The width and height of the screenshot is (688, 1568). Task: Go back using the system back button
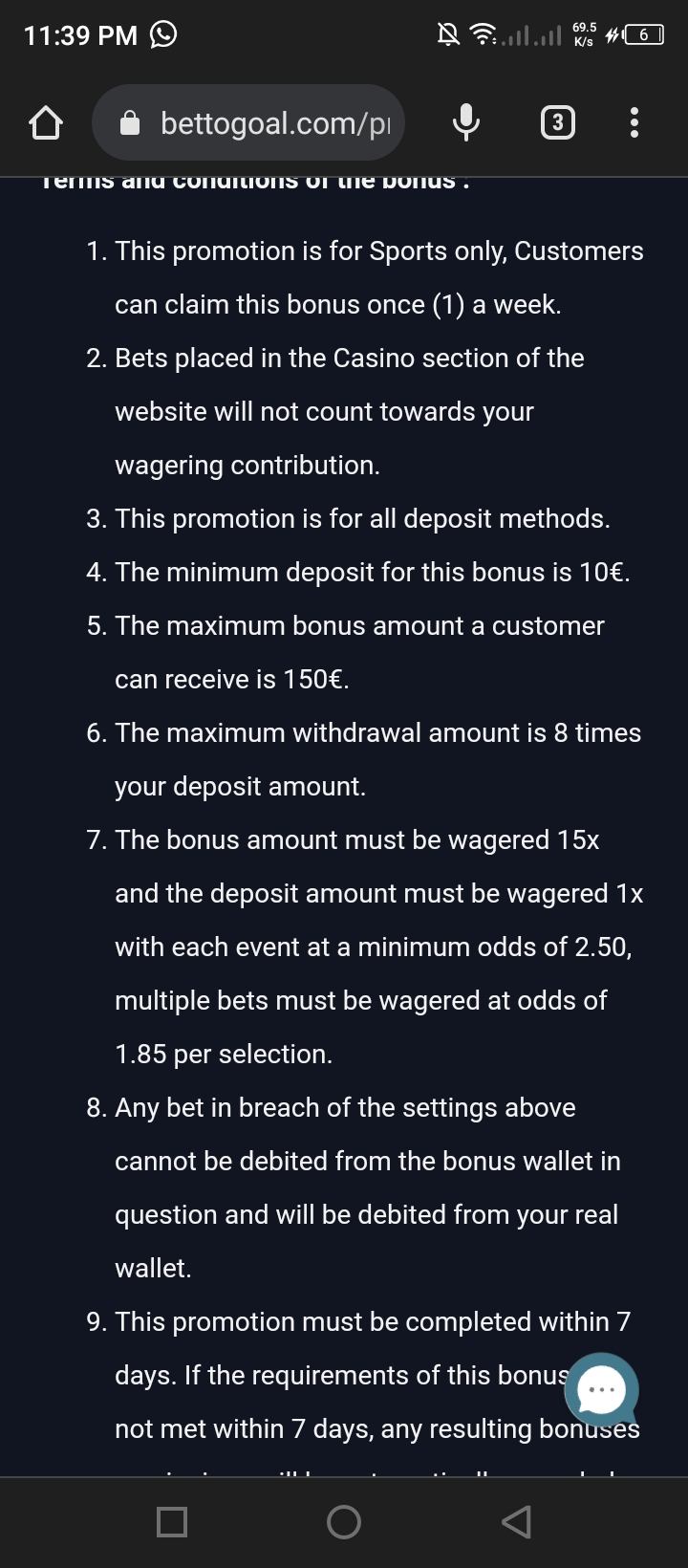click(x=516, y=1521)
